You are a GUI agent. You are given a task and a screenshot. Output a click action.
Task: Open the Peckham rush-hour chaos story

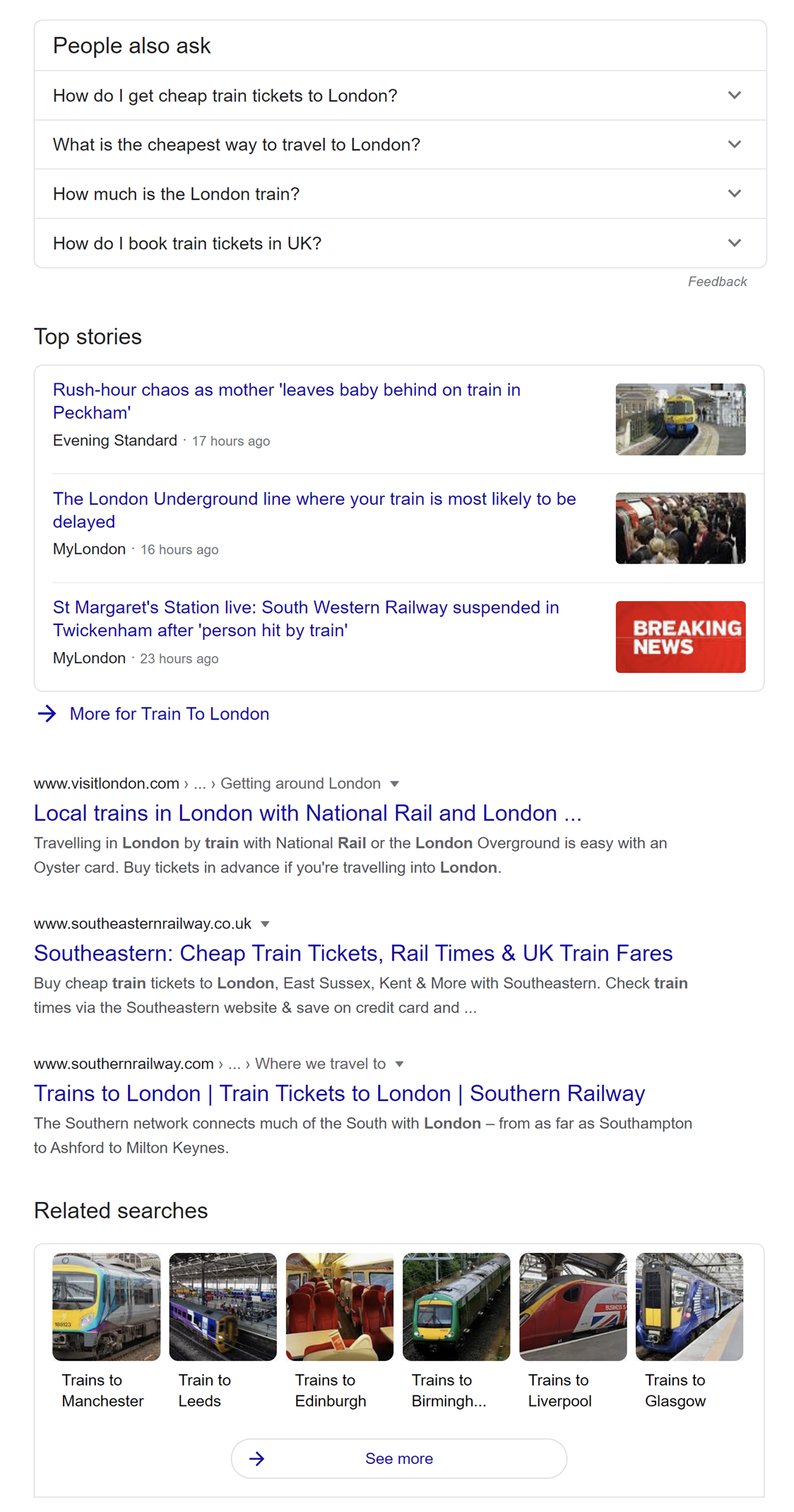click(x=287, y=401)
